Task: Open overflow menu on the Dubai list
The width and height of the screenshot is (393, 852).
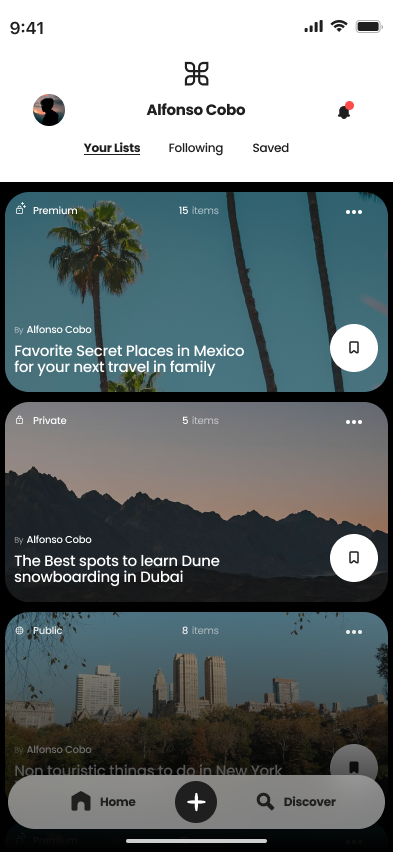Action: [x=354, y=422]
